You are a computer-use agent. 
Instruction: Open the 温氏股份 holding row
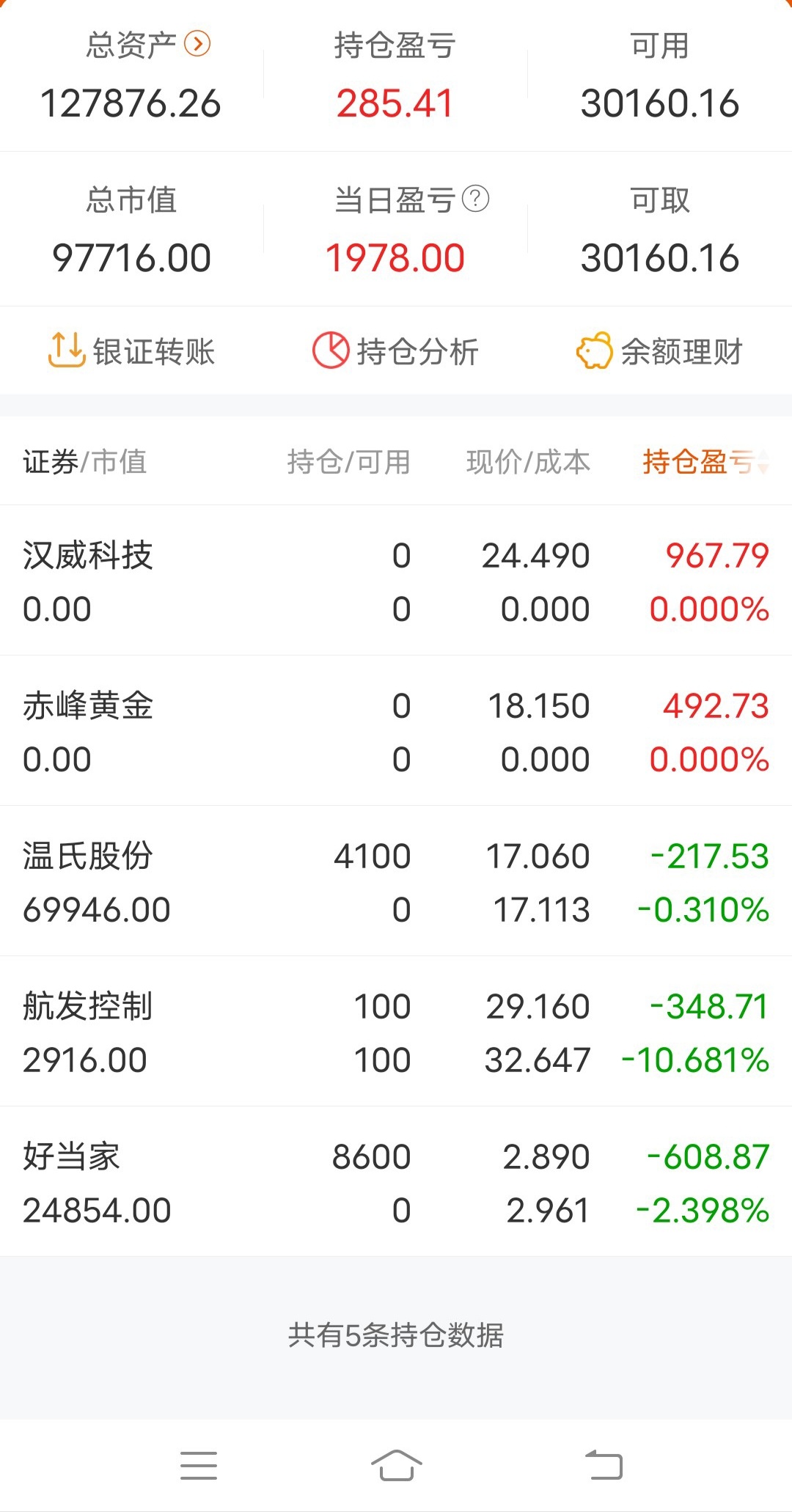(x=396, y=882)
